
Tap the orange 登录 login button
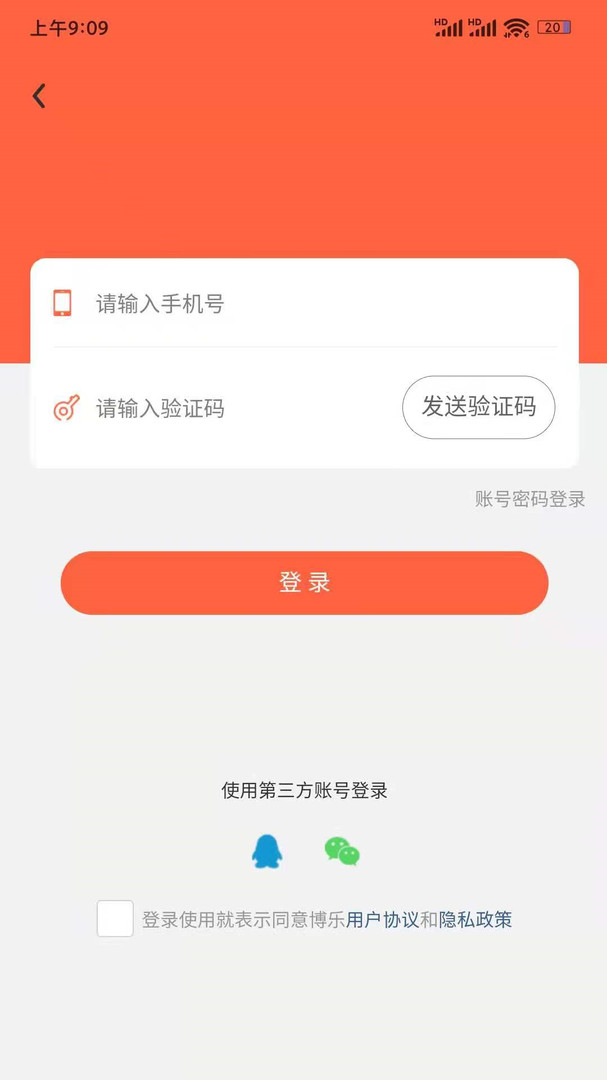coord(304,583)
